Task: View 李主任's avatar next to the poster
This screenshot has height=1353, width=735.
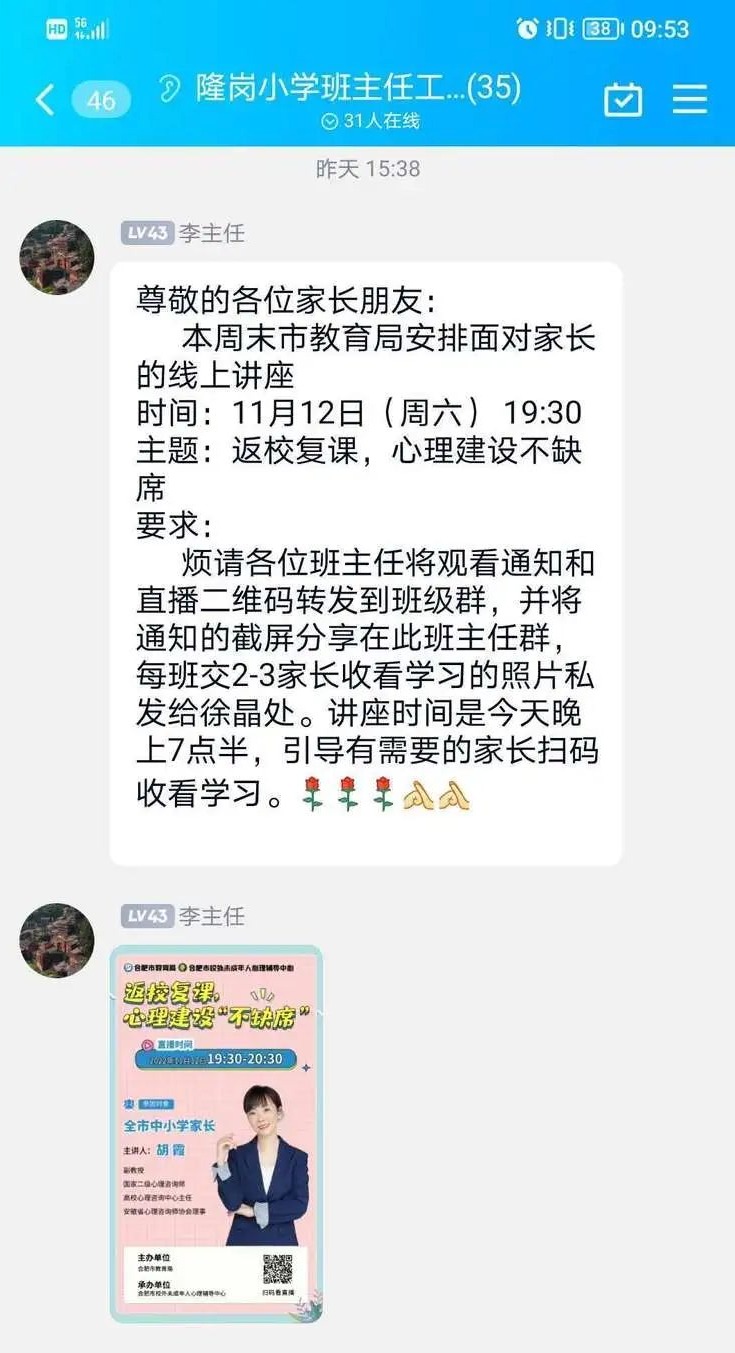Action: click(x=57, y=940)
